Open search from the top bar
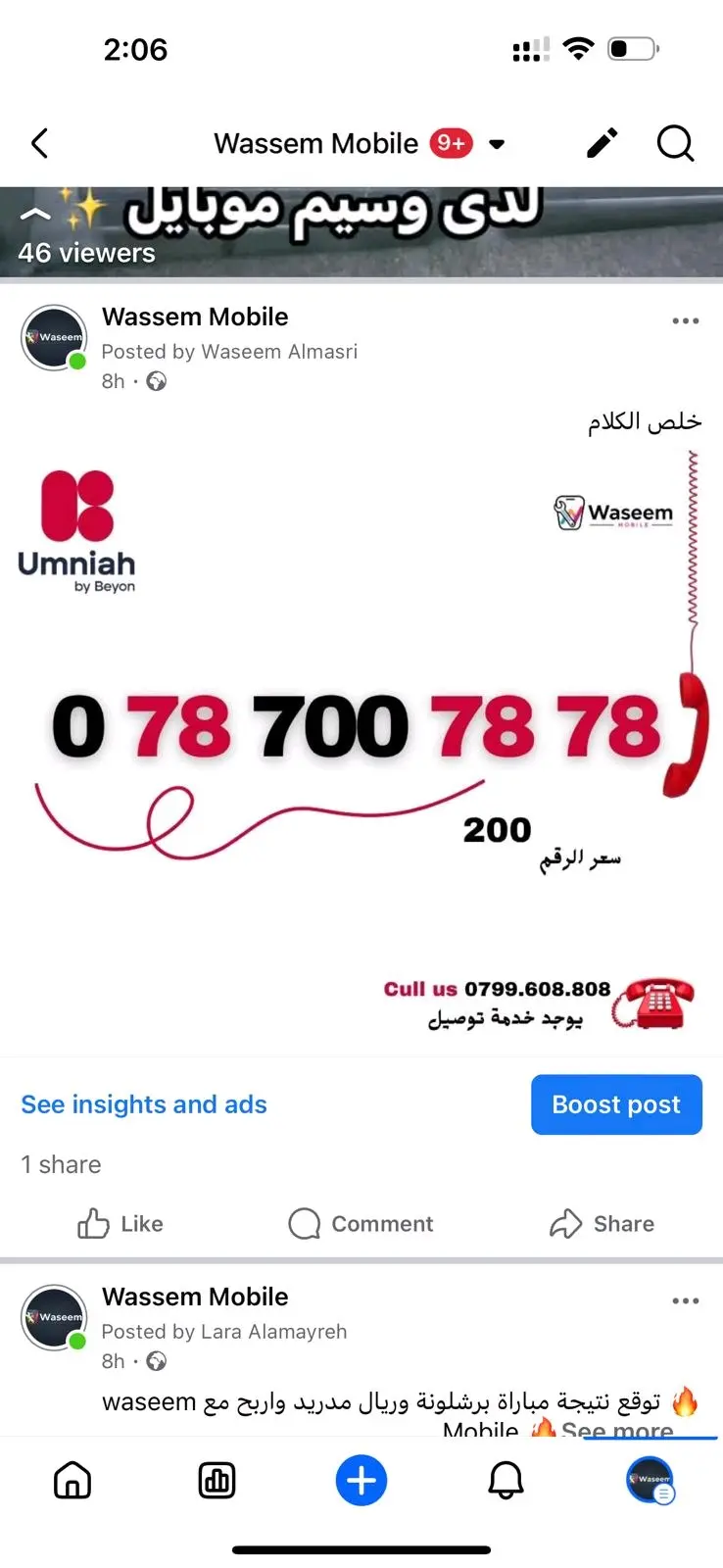The image size is (723, 1568). coord(675,144)
